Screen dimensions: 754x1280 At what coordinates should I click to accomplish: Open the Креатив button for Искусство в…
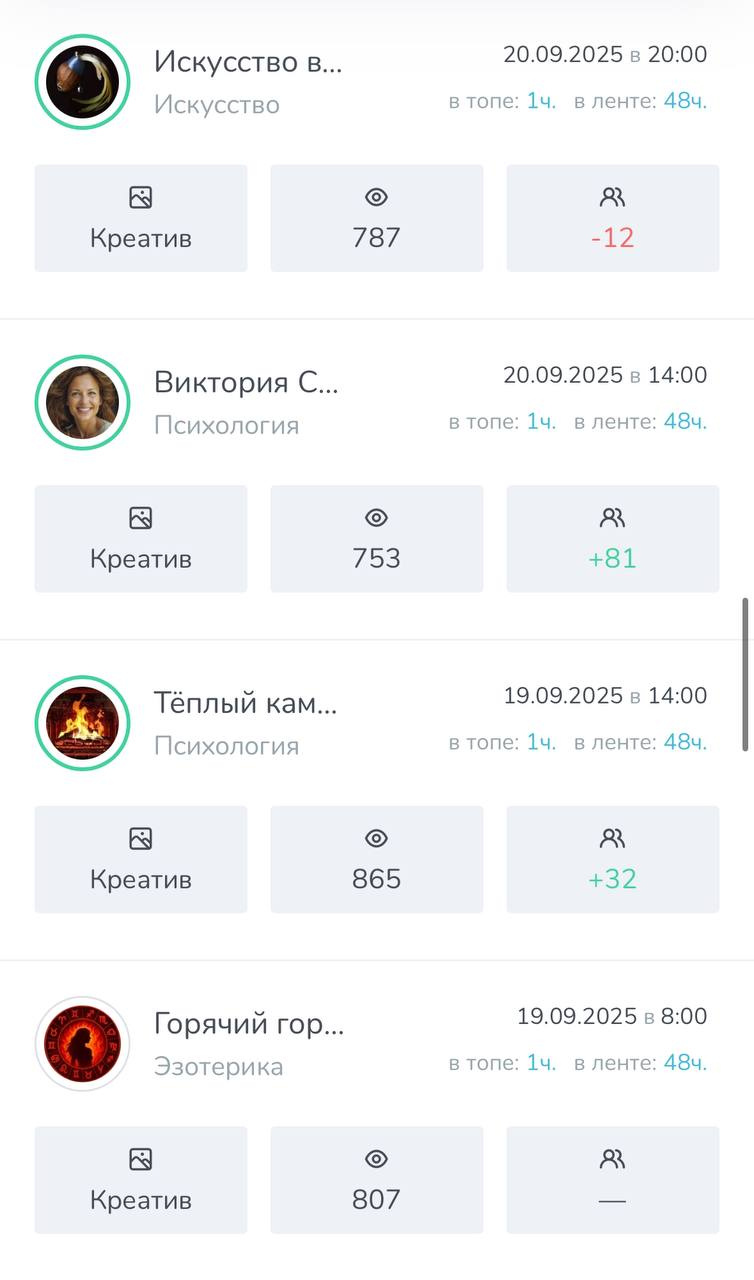[x=141, y=218]
